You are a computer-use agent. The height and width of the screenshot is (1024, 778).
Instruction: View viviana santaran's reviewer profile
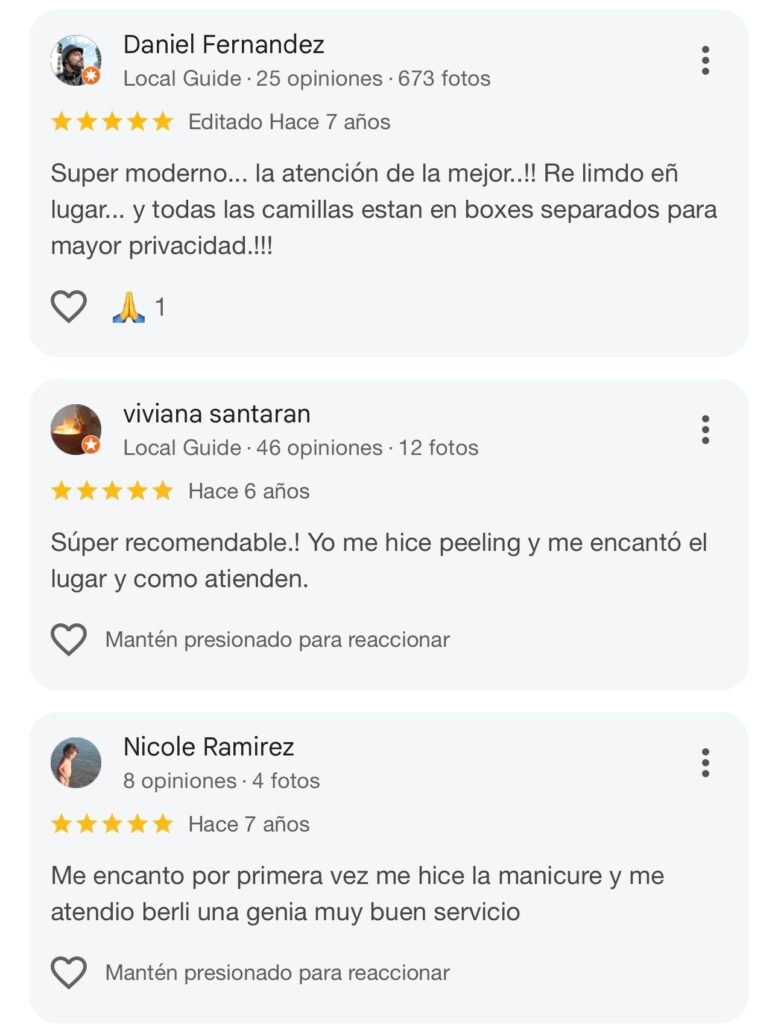pos(216,414)
